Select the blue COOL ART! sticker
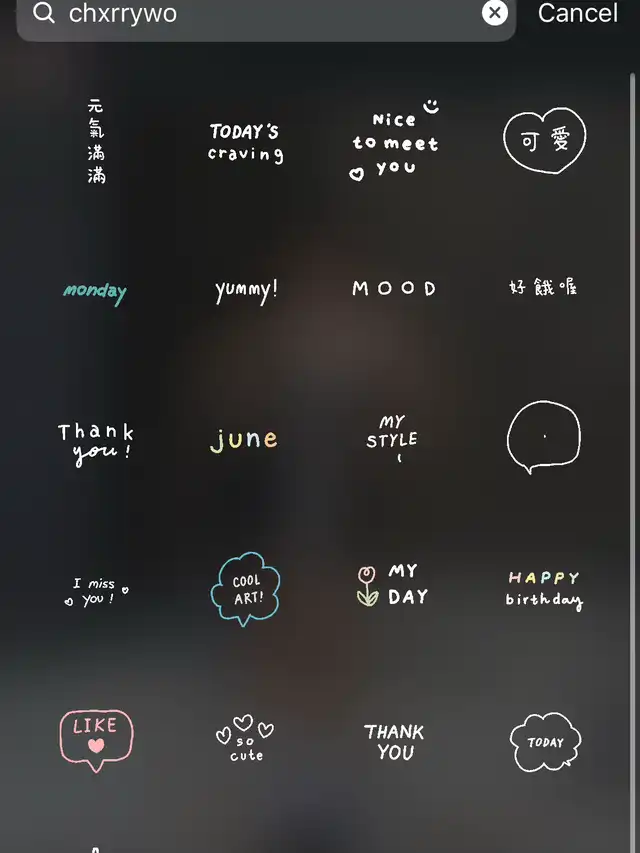 coord(245,589)
